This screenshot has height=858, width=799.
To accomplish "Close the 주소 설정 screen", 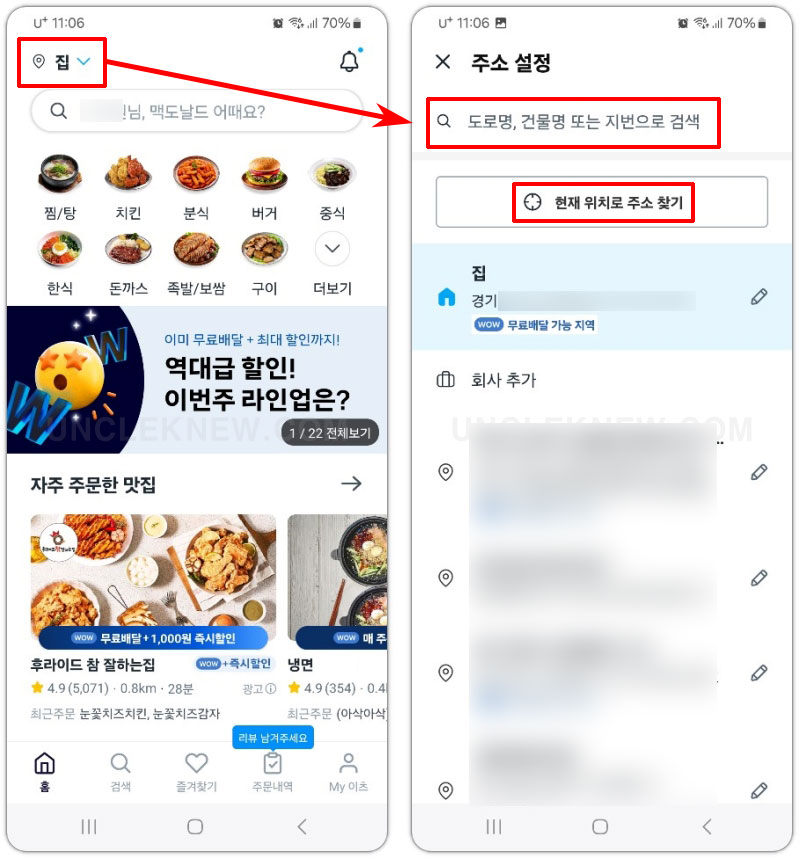I will coord(443,62).
